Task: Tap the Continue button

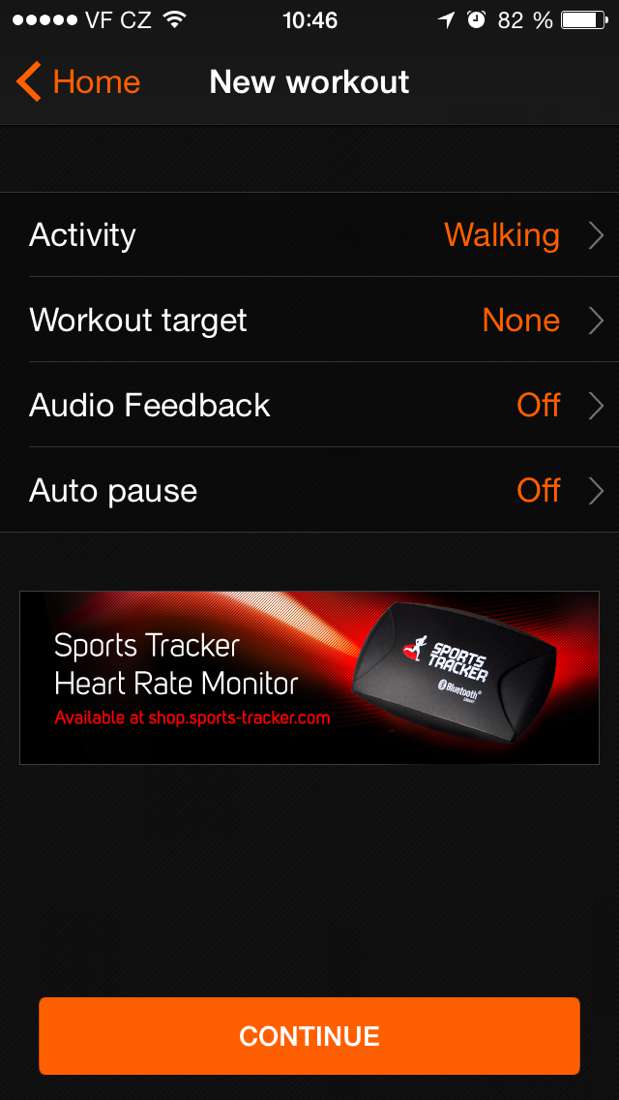Action: (309, 1035)
